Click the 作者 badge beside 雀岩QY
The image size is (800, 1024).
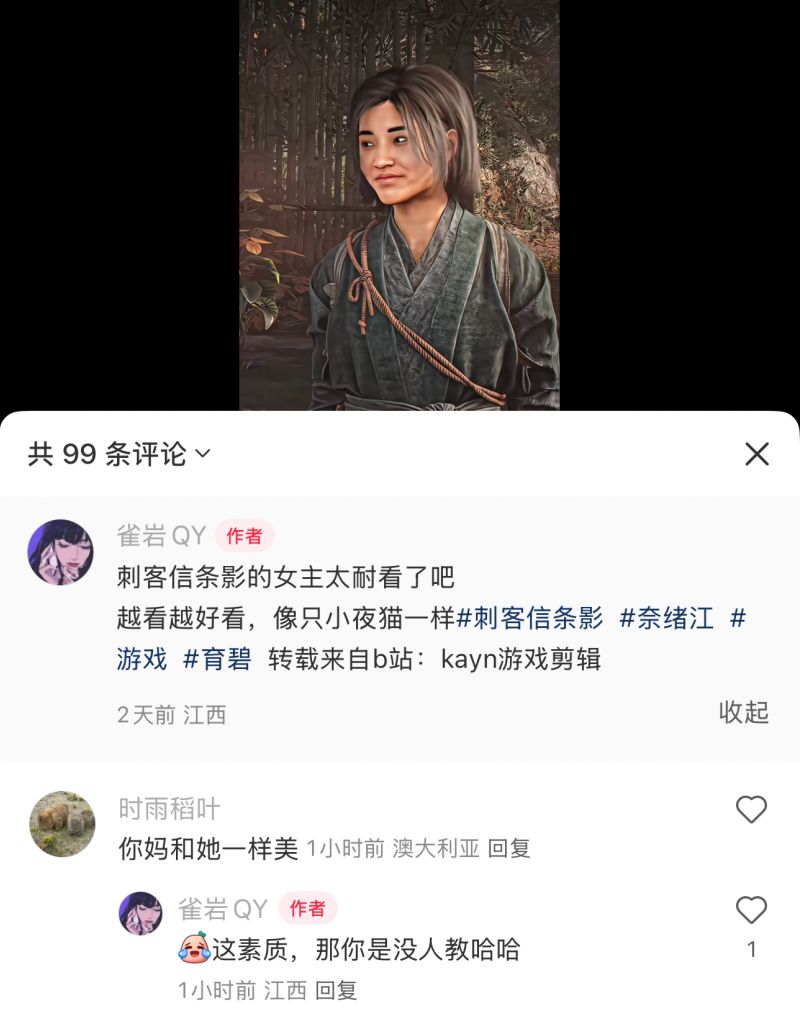point(245,536)
